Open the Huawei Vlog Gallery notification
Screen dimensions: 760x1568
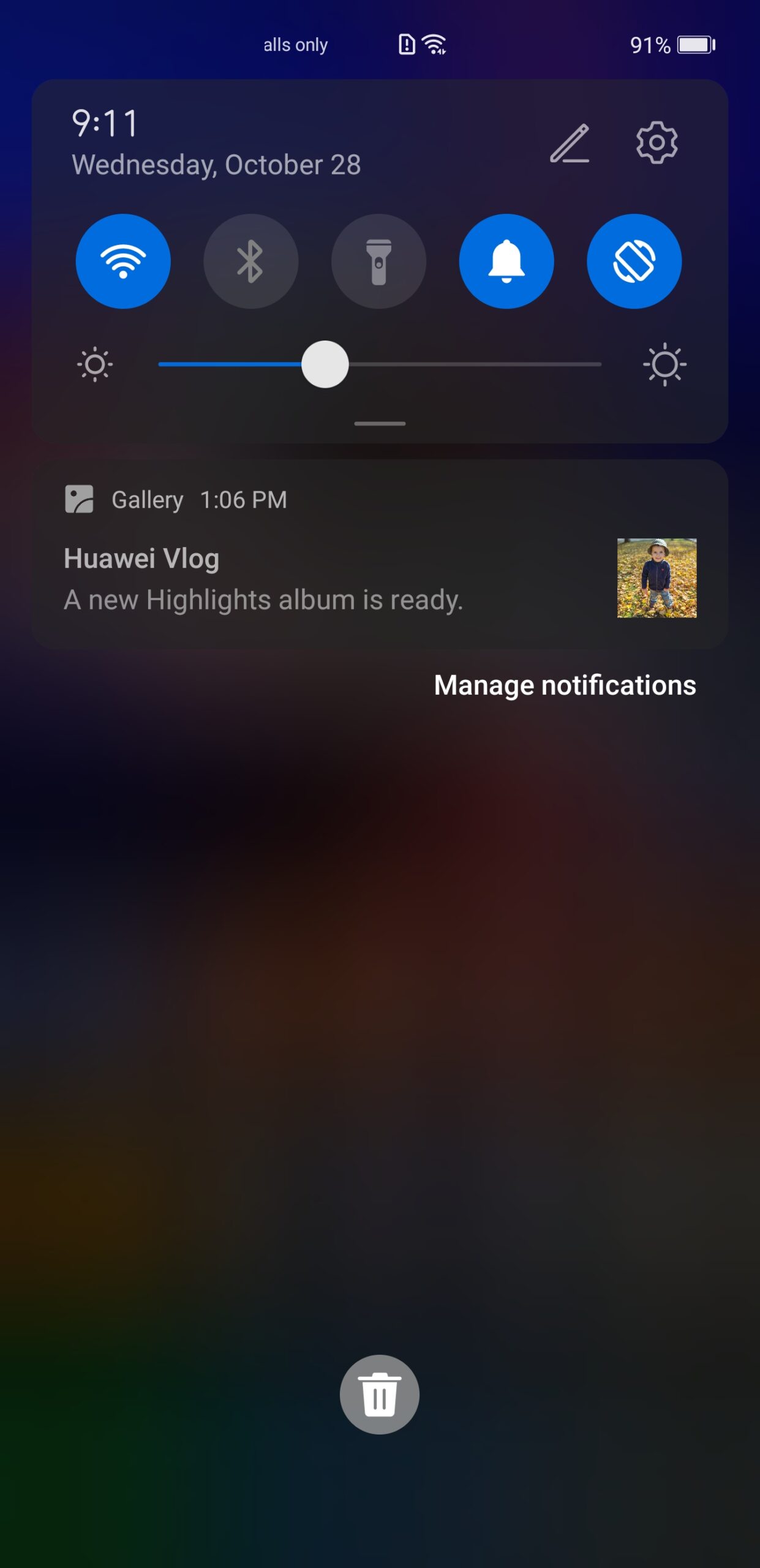click(x=380, y=554)
